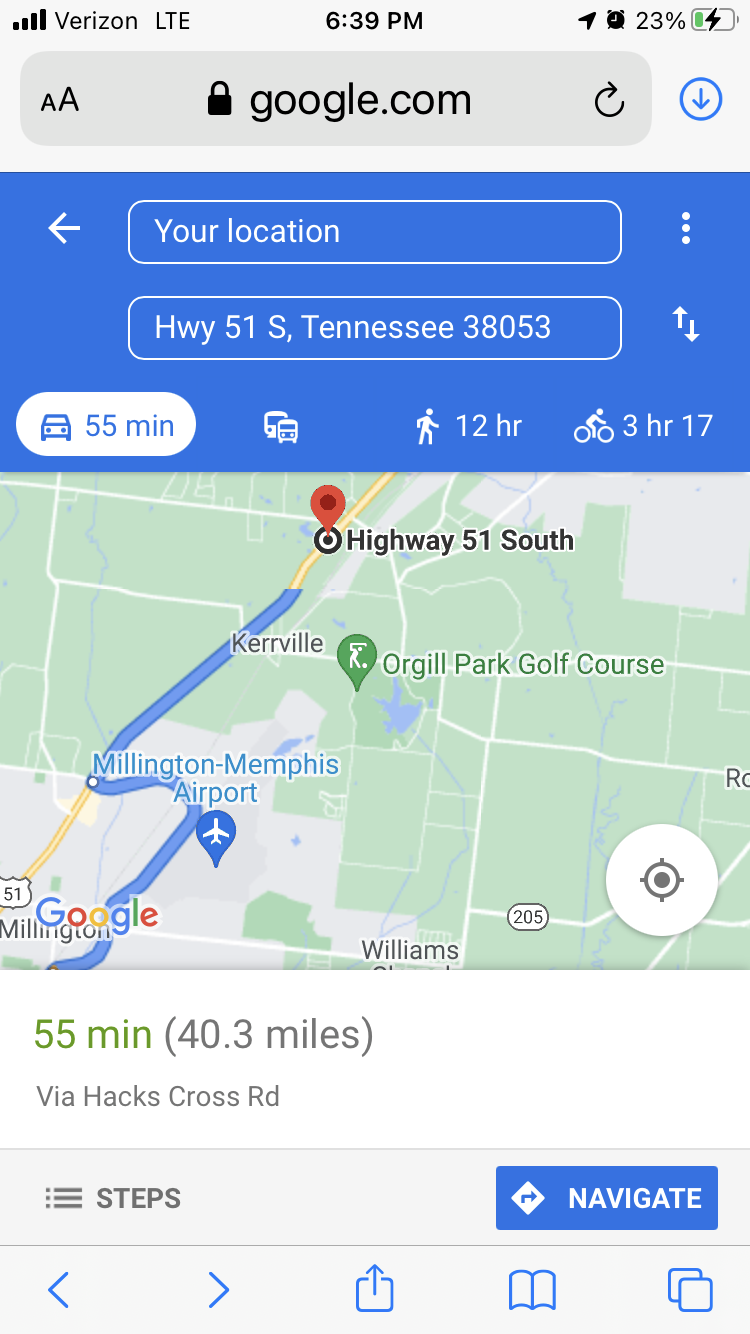The height and width of the screenshot is (1334, 750).
Task: Swap start and destination
Action: (686, 324)
